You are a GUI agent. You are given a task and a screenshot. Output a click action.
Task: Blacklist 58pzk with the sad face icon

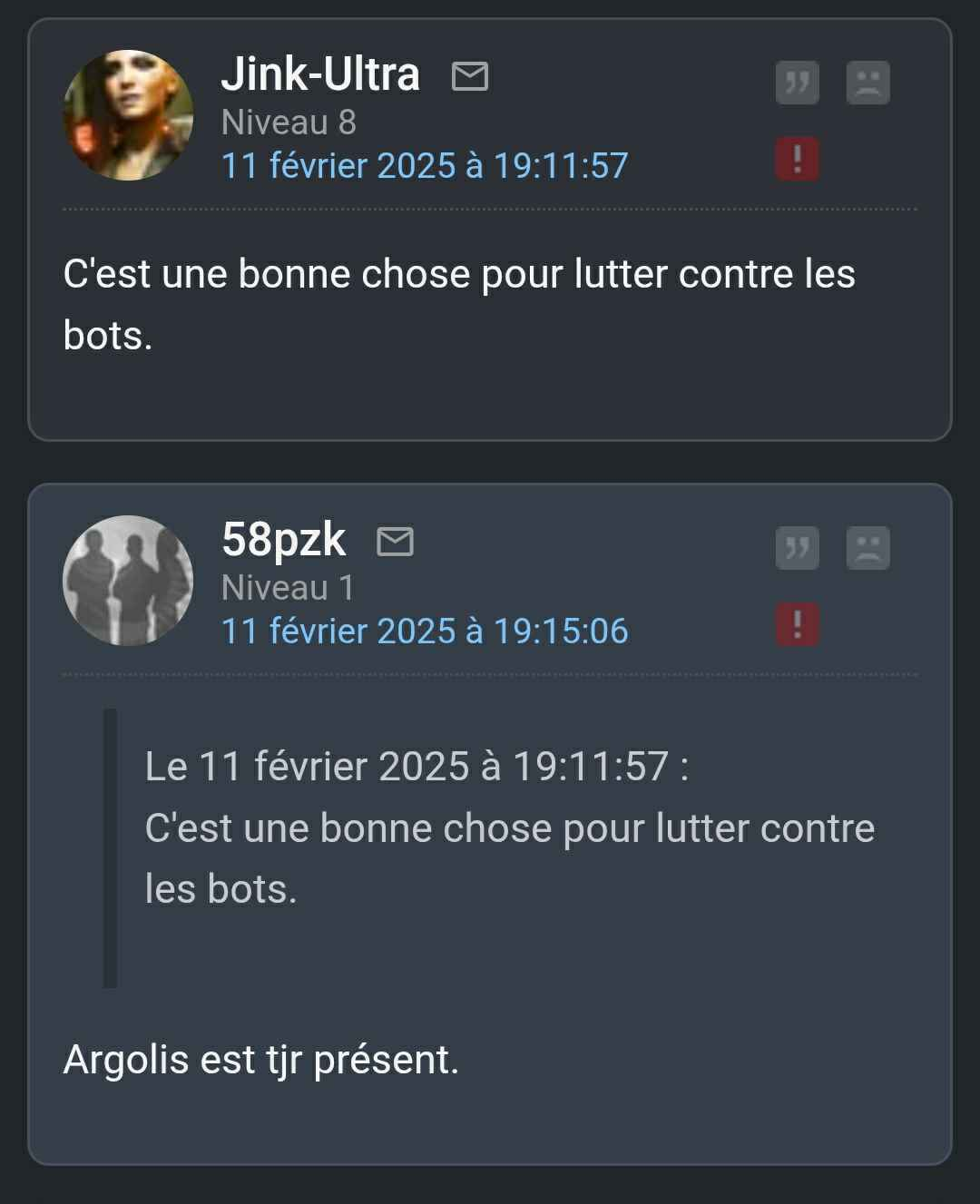[x=867, y=549]
